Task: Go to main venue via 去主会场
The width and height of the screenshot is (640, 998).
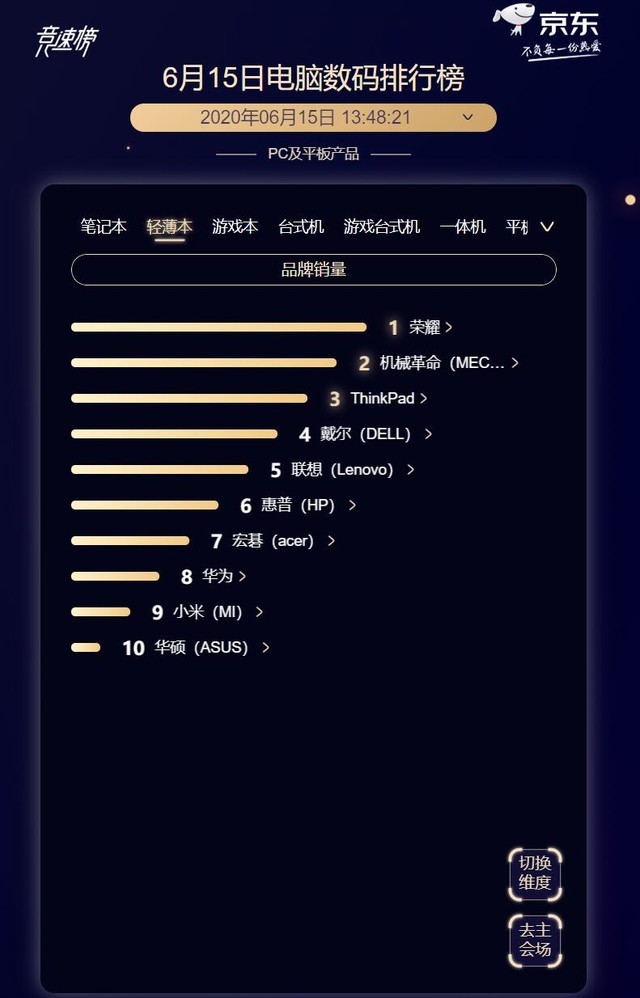Action: [535, 940]
